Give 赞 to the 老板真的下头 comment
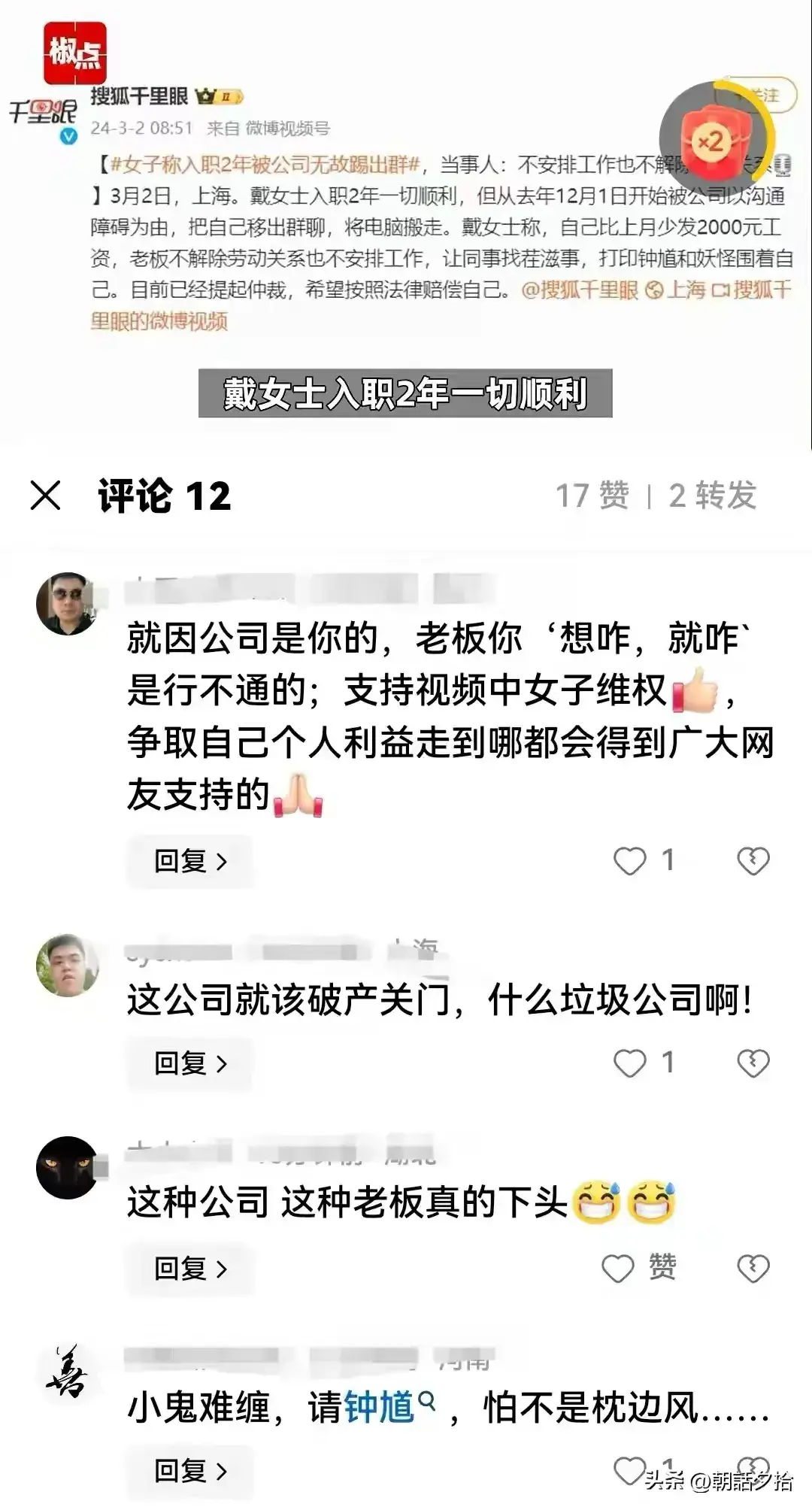 click(x=619, y=1269)
